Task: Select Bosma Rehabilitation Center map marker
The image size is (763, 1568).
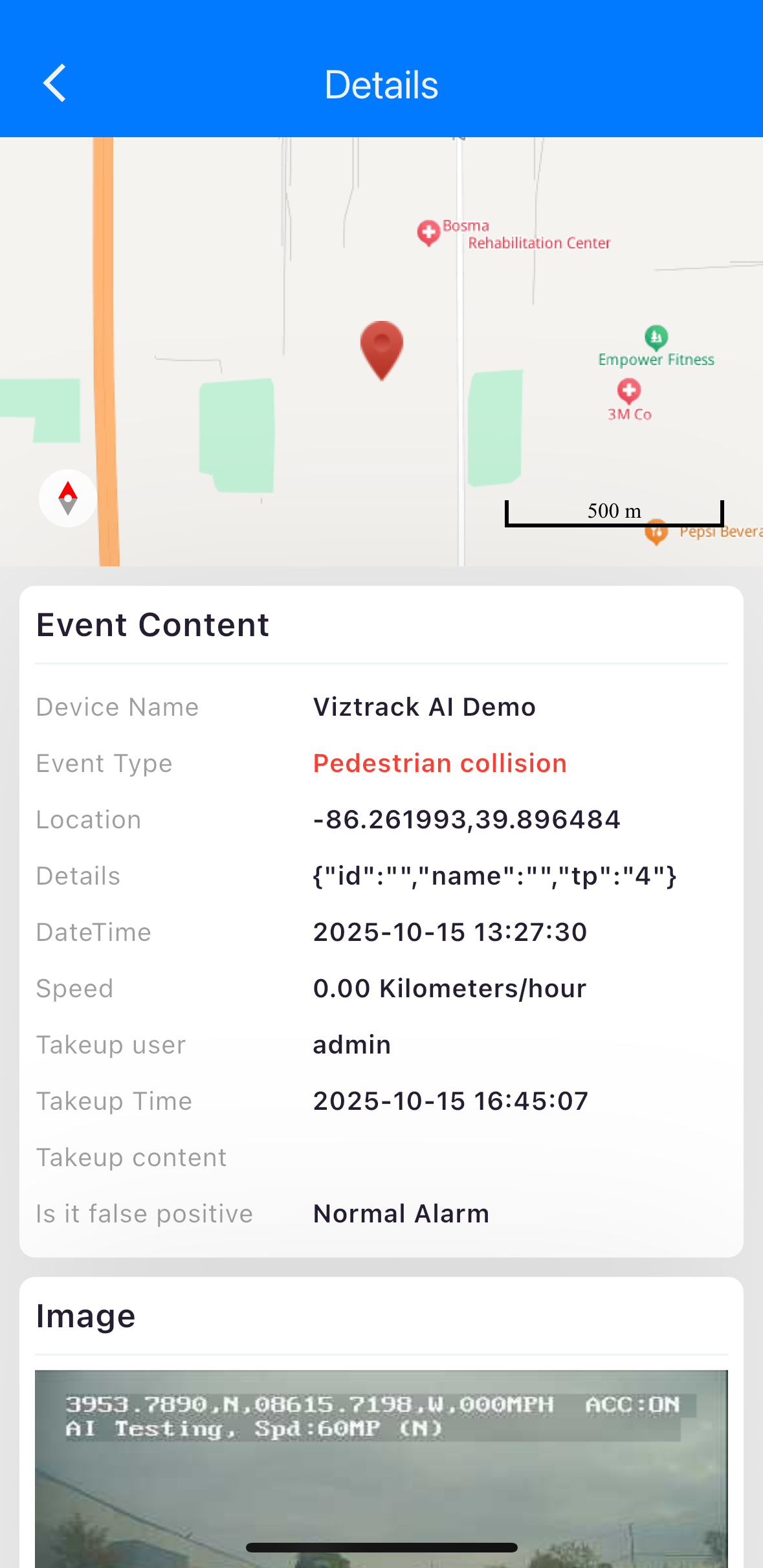Action: pos(428,233)
